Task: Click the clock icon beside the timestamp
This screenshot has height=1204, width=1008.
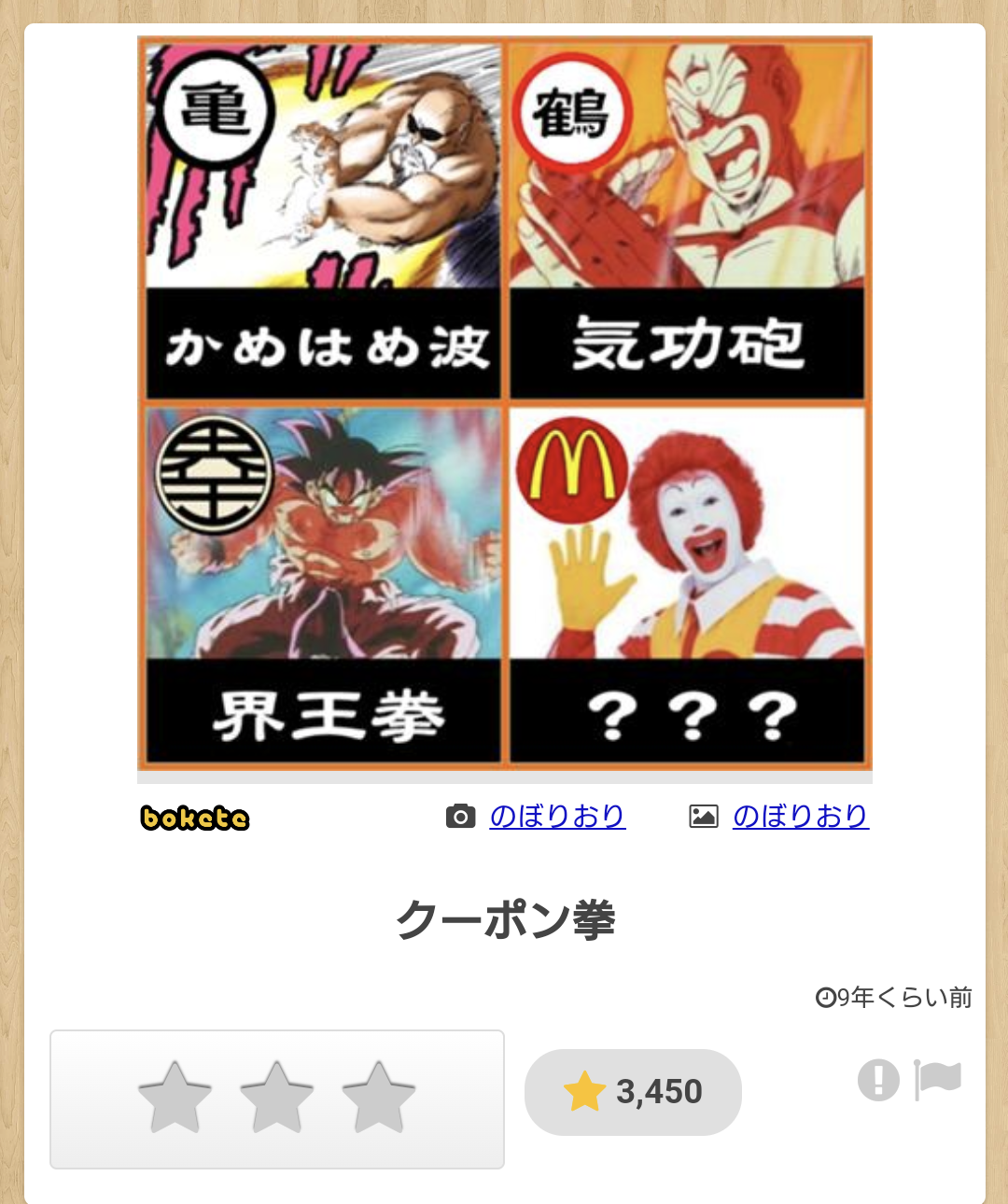Action: click(825, 997)
